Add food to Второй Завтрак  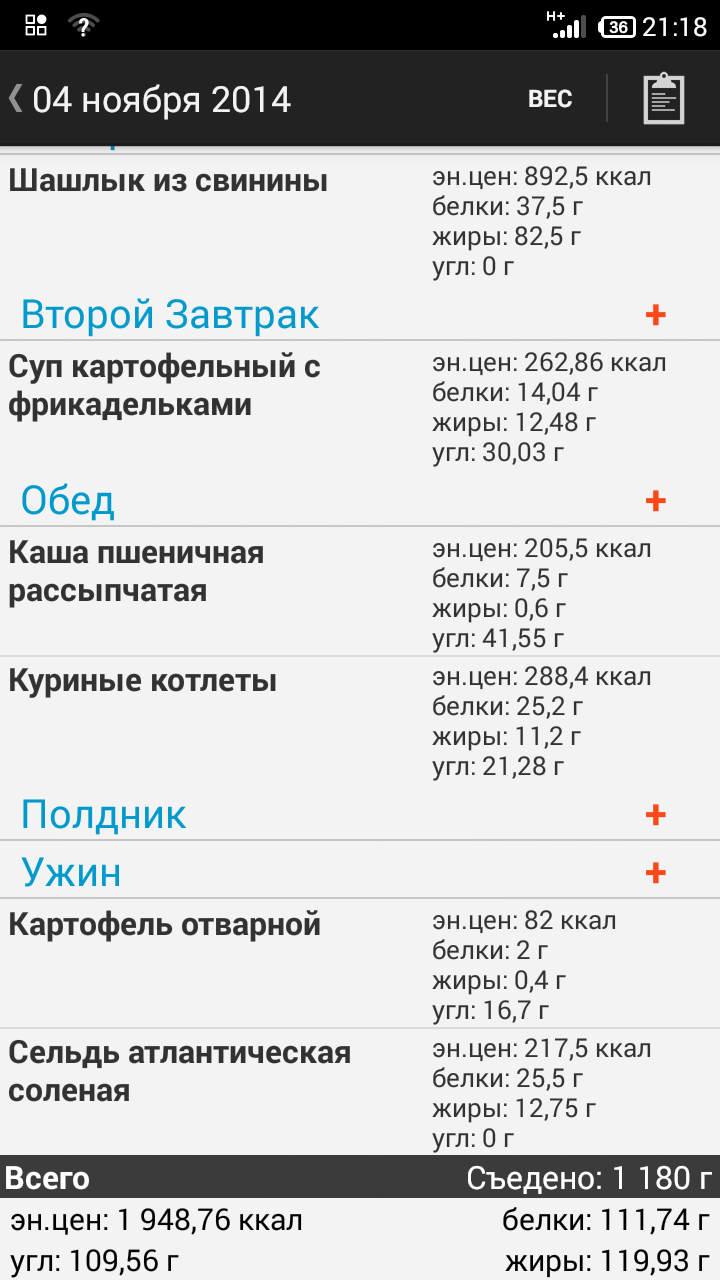tap(655, 315)
